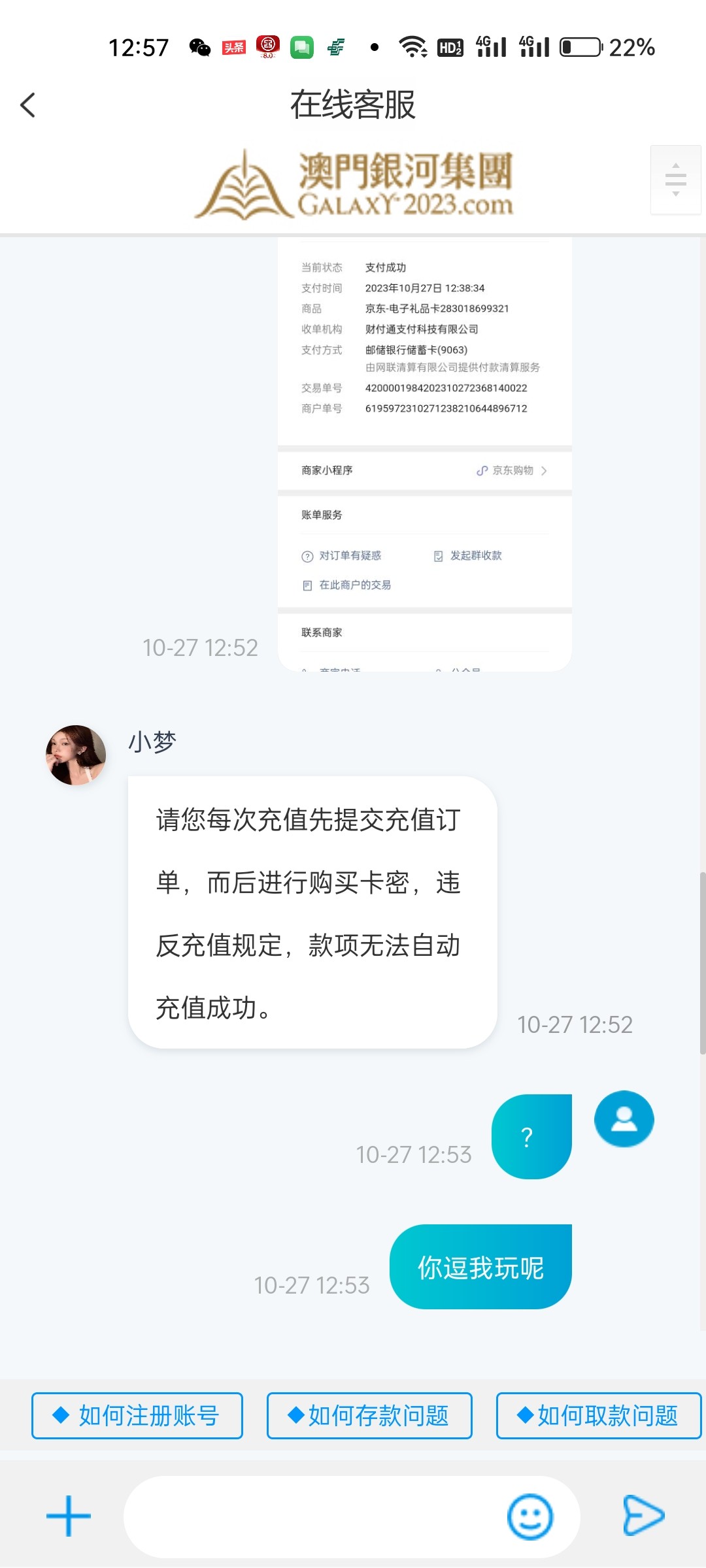The image size is (706, 1568).
Task: Select the 如何存款问题 quick reply
Action: click(x=368, y=1415)
